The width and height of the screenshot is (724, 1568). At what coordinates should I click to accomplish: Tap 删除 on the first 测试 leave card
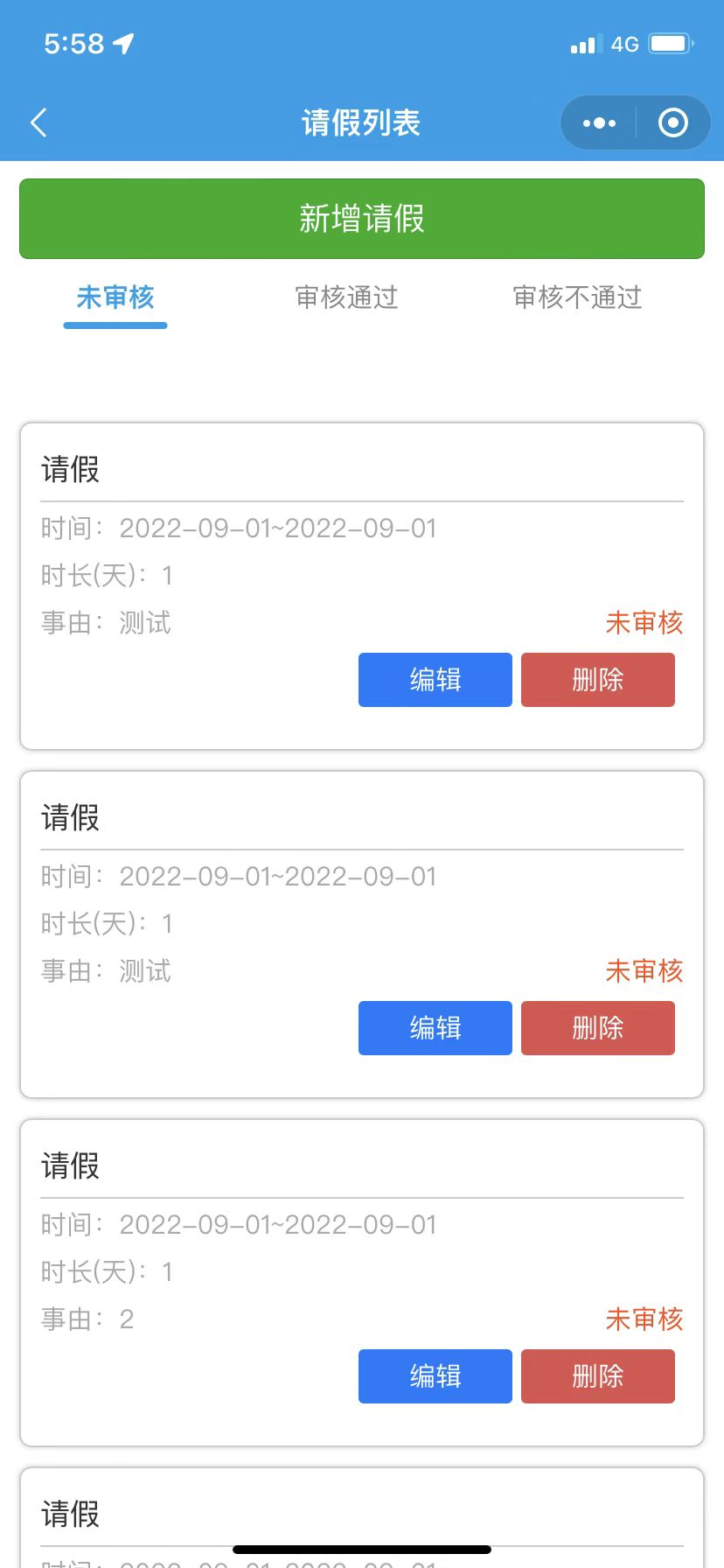click(x=598, y=680)
